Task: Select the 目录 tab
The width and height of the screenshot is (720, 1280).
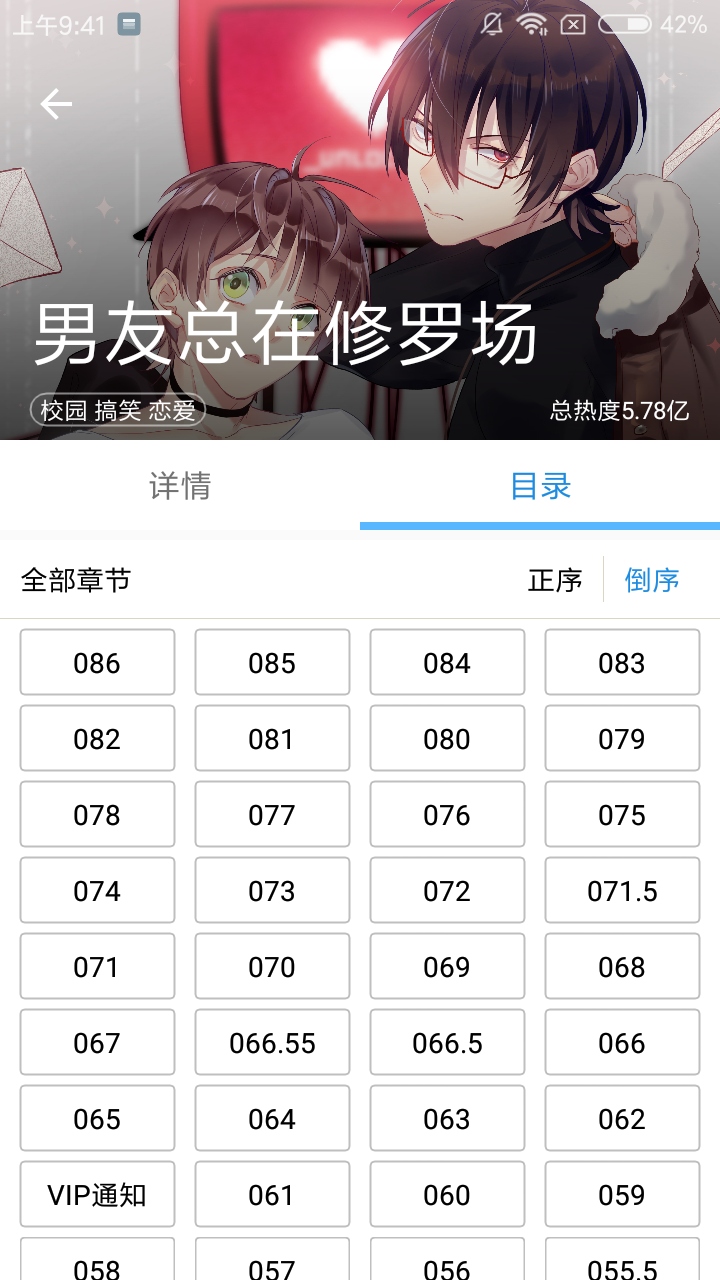Action: 540,486
